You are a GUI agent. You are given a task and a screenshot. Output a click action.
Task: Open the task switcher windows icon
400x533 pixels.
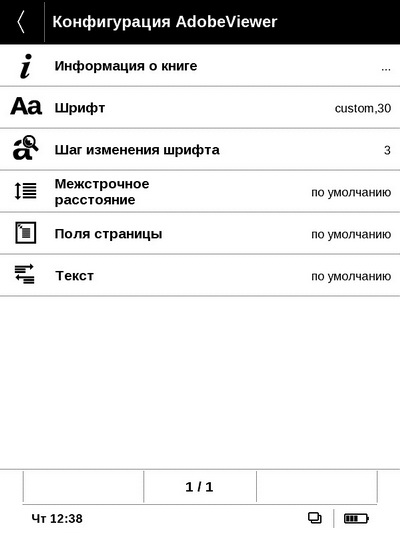click(x=315, y=518)
